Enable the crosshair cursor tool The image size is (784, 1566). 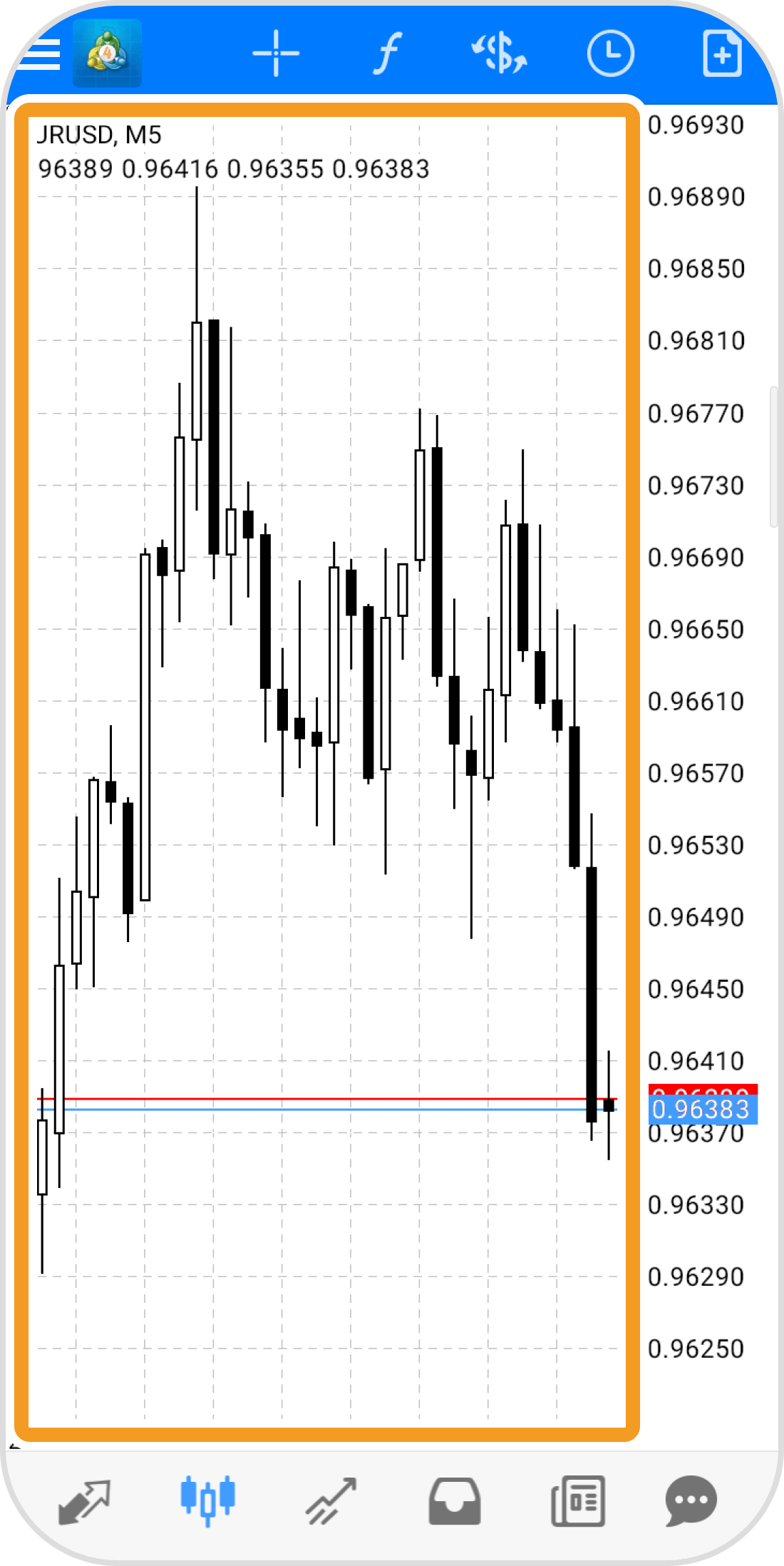[x=276, y=53]
